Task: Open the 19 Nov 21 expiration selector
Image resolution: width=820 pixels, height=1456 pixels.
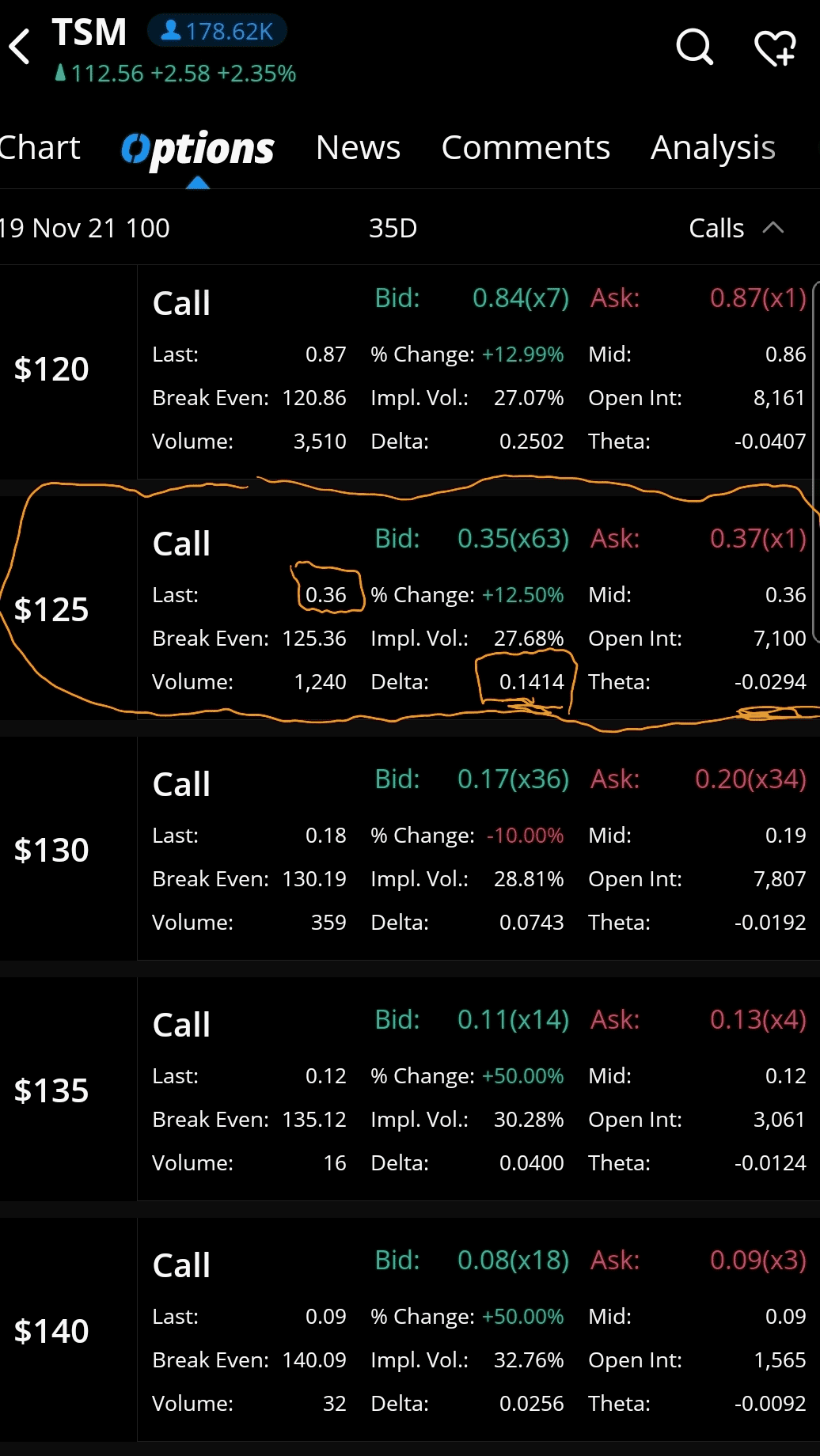Action: pyautogui.click(x=85, y=228)
